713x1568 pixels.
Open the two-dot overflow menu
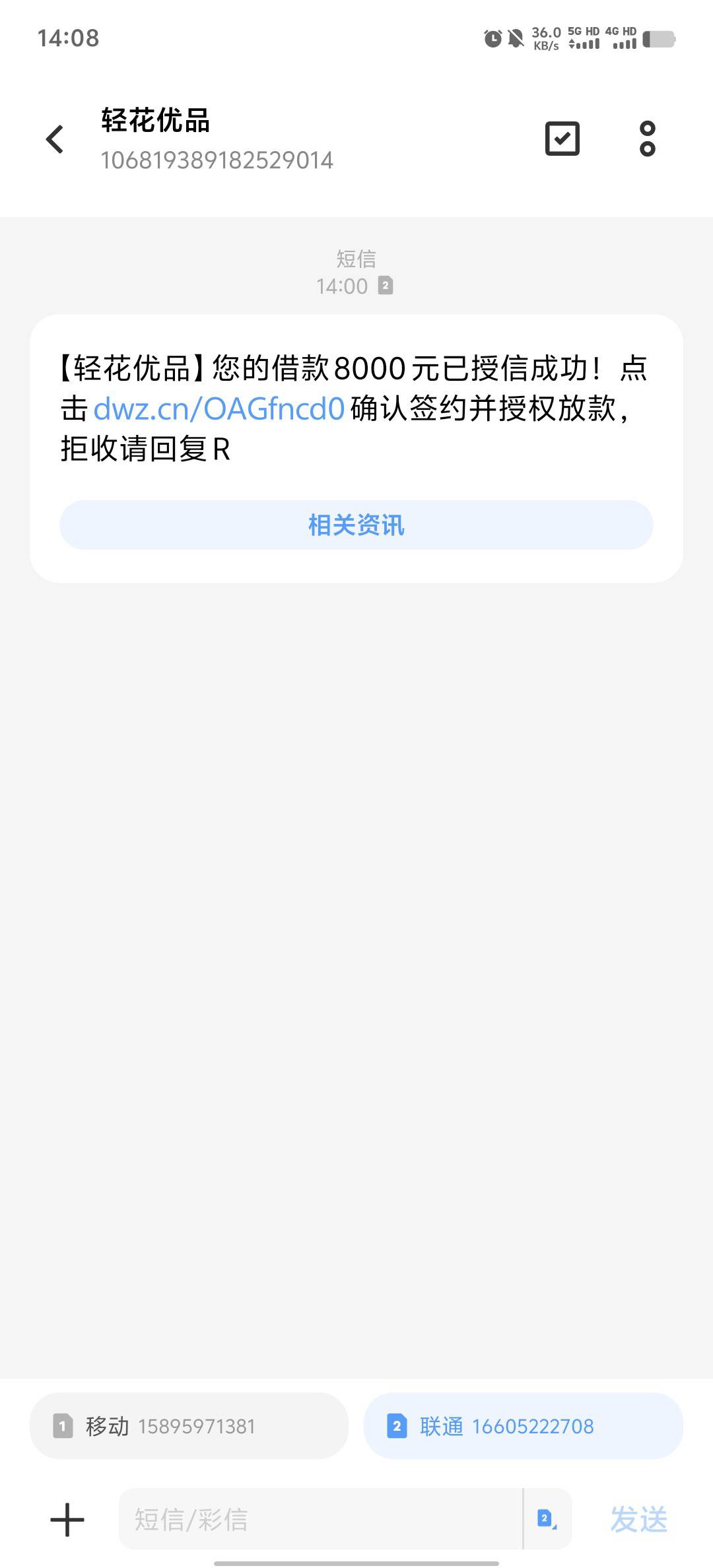point(648,139)
